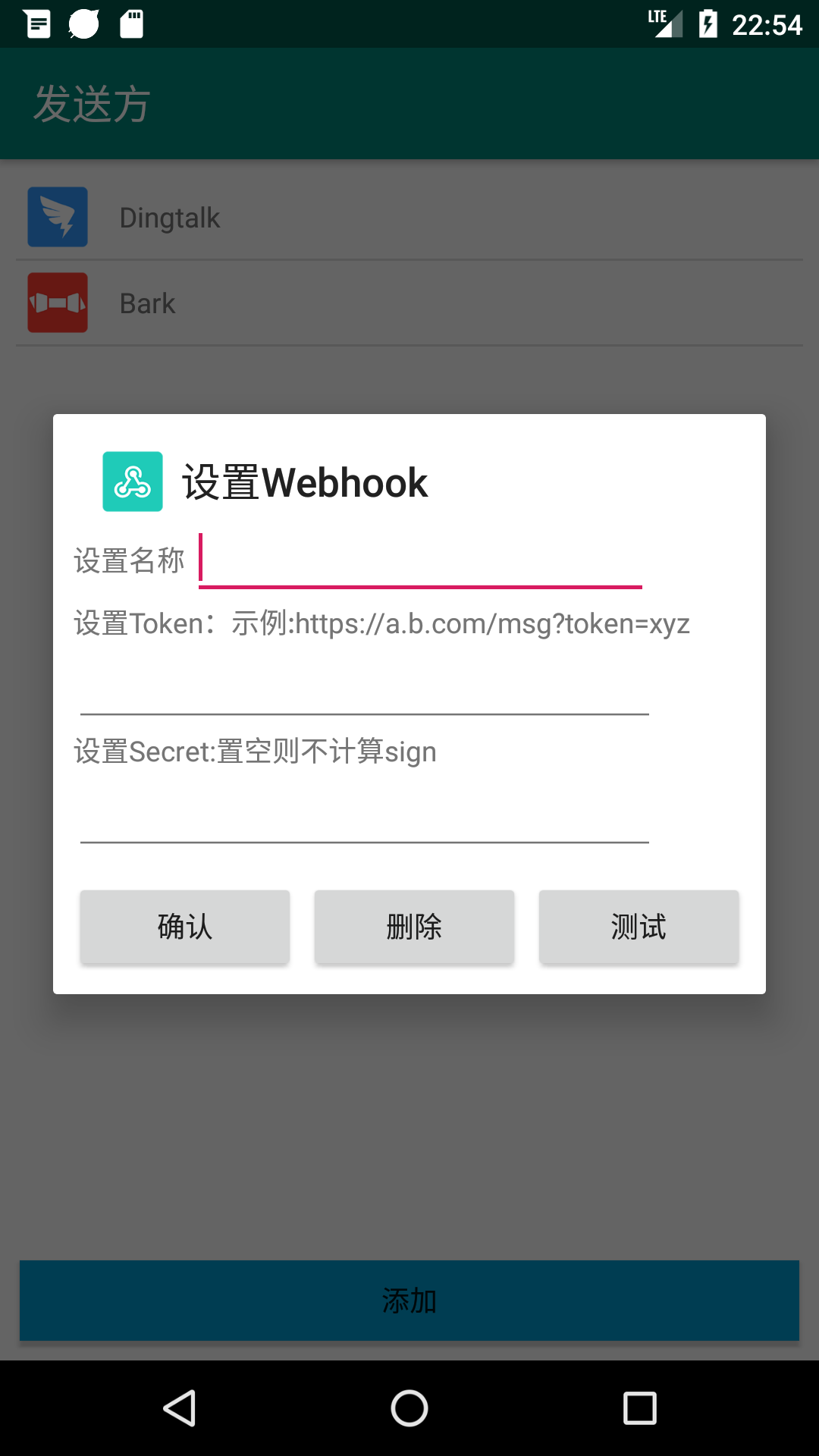Screen dimensions: 819x1456
Task: Go to the home screen
Action: click(x=409, y=1408)
